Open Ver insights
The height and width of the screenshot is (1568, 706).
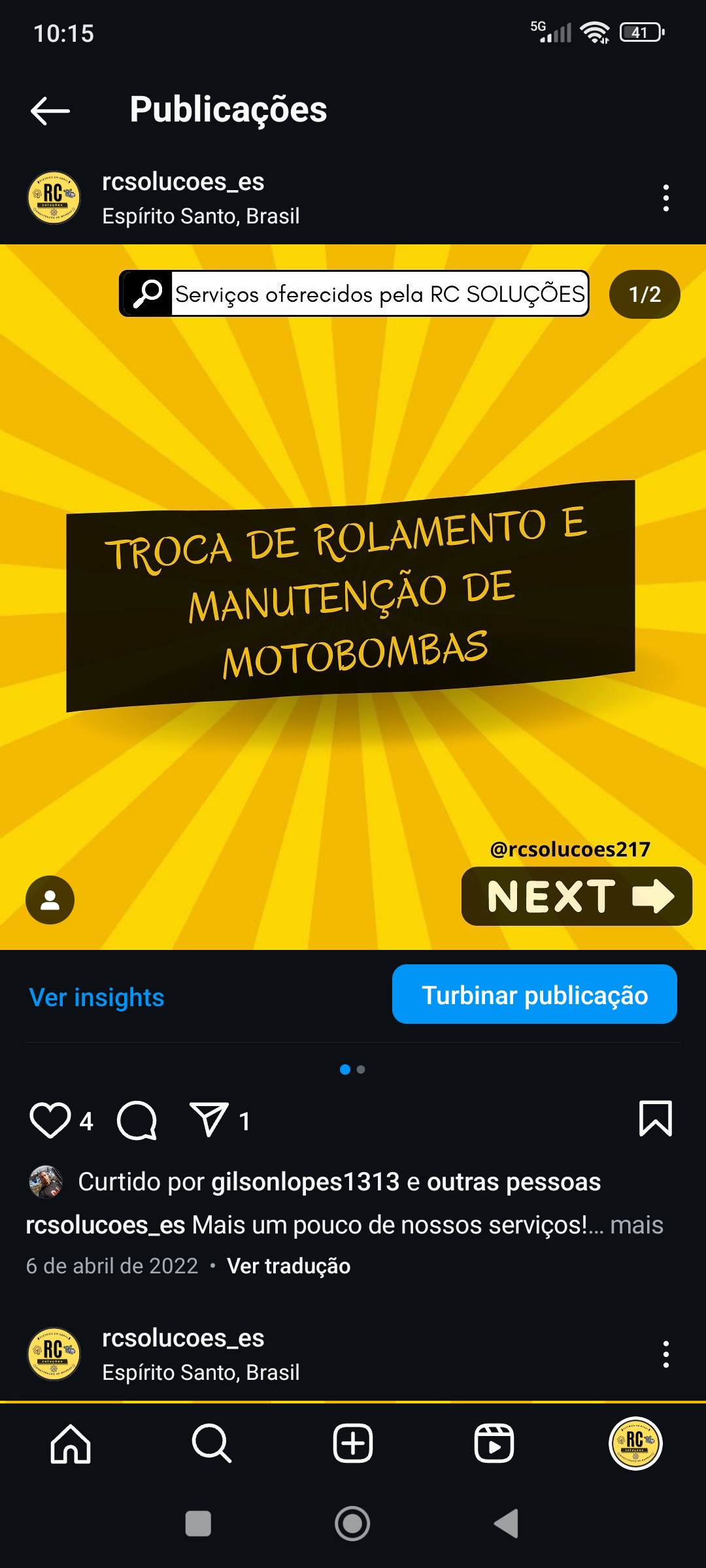tap(97, 997)
